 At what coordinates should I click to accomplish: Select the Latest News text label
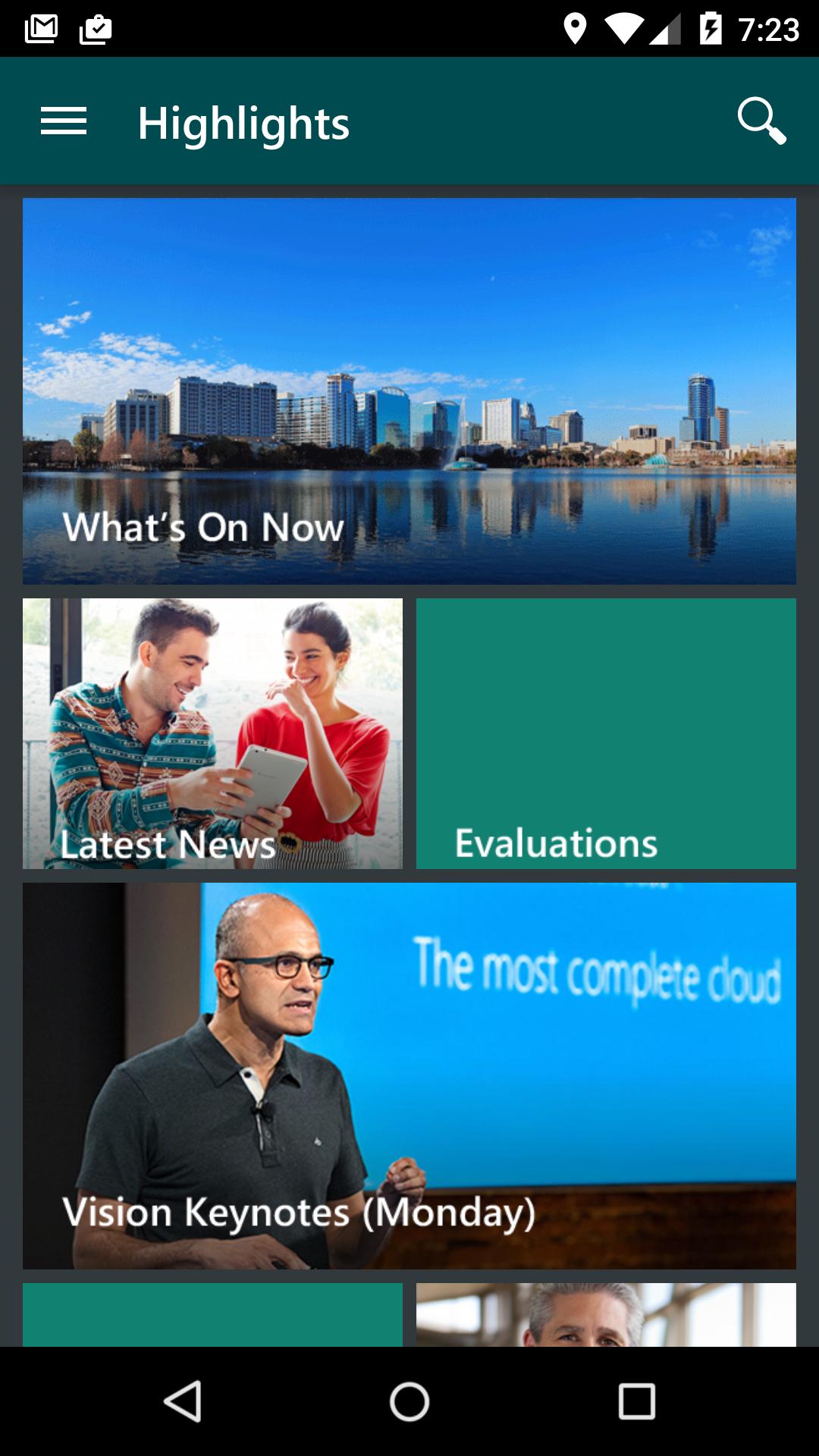pos(168,845)
